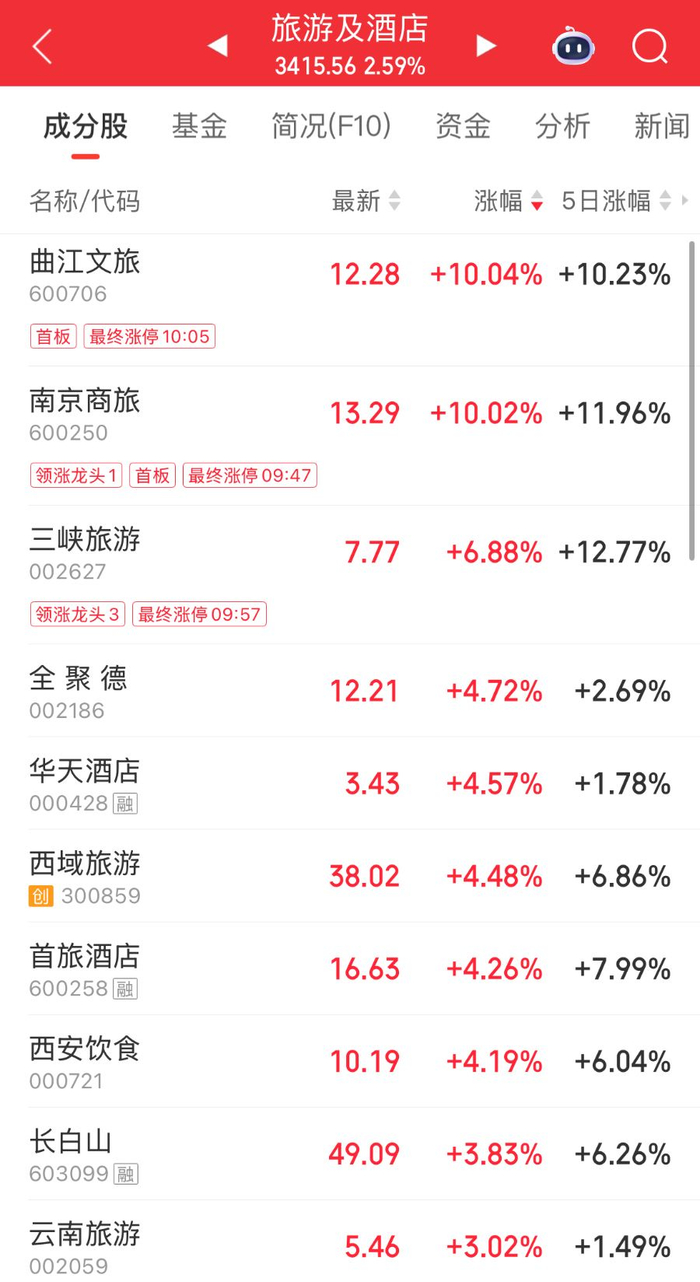Open stock 南京商旅 600250
This screenshot has height=1282, width=700.
[x=350, y=436]
